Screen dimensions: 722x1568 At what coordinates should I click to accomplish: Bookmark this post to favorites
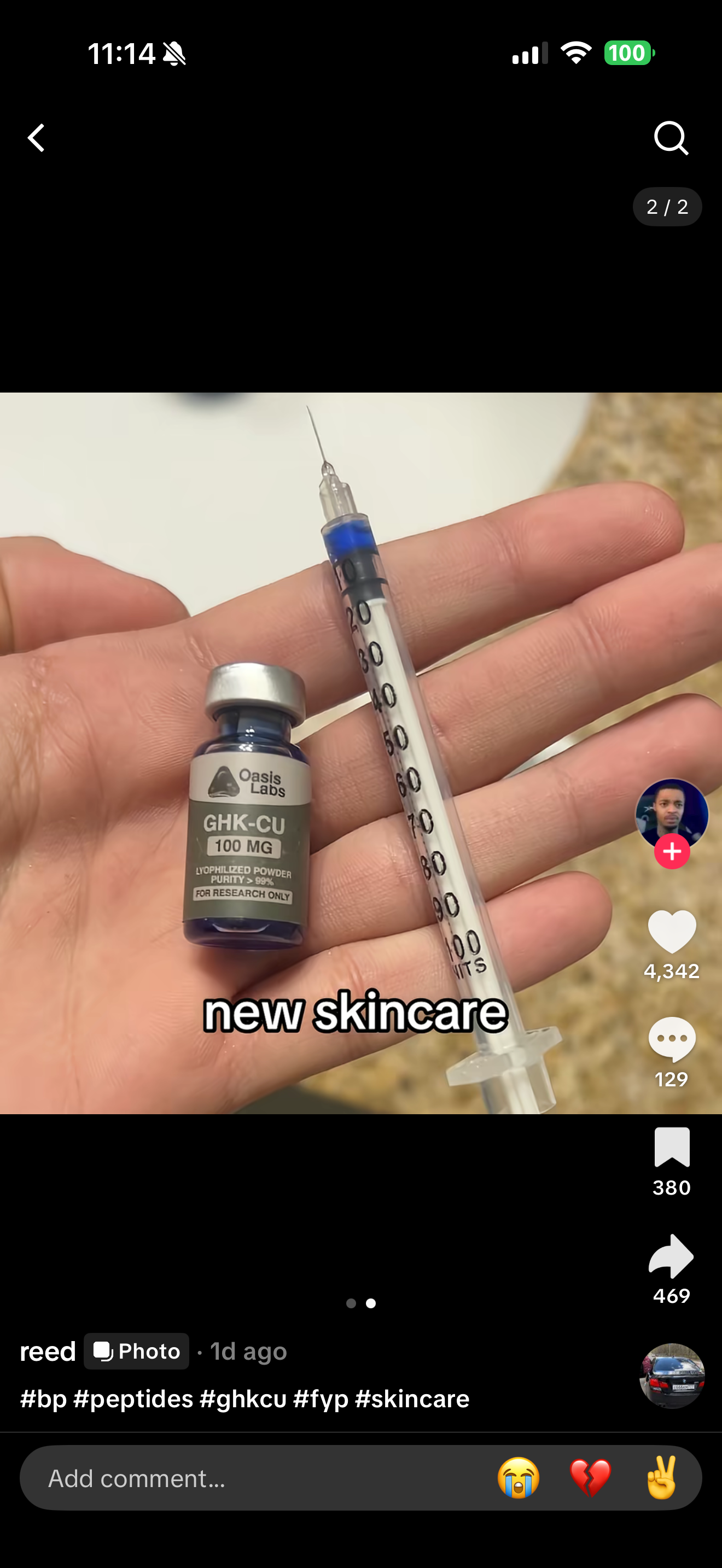tap(672, 1147)
